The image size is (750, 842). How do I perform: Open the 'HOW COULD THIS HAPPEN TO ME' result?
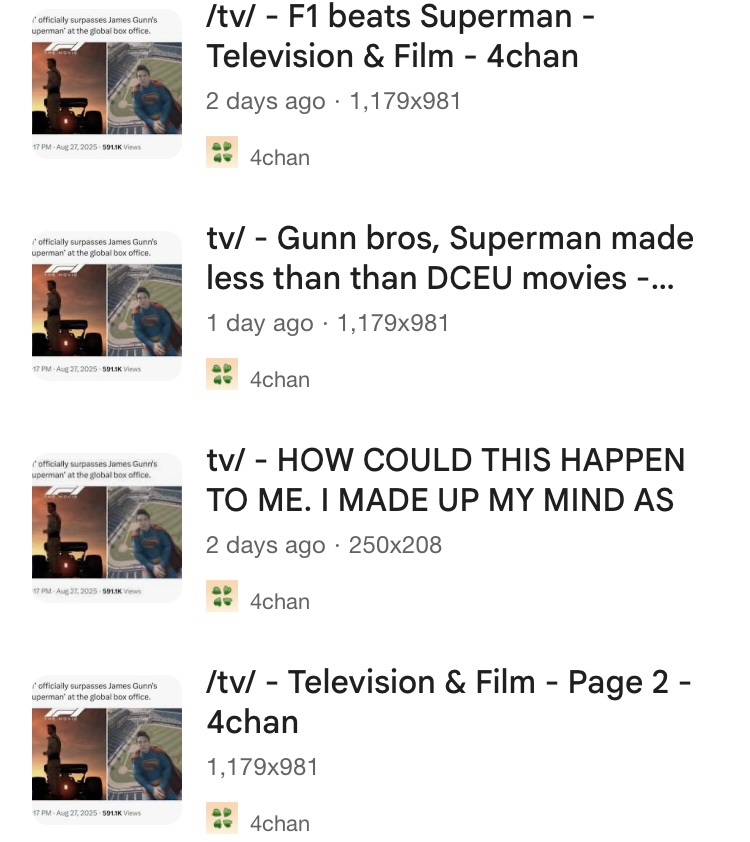(x=445, y=480)
